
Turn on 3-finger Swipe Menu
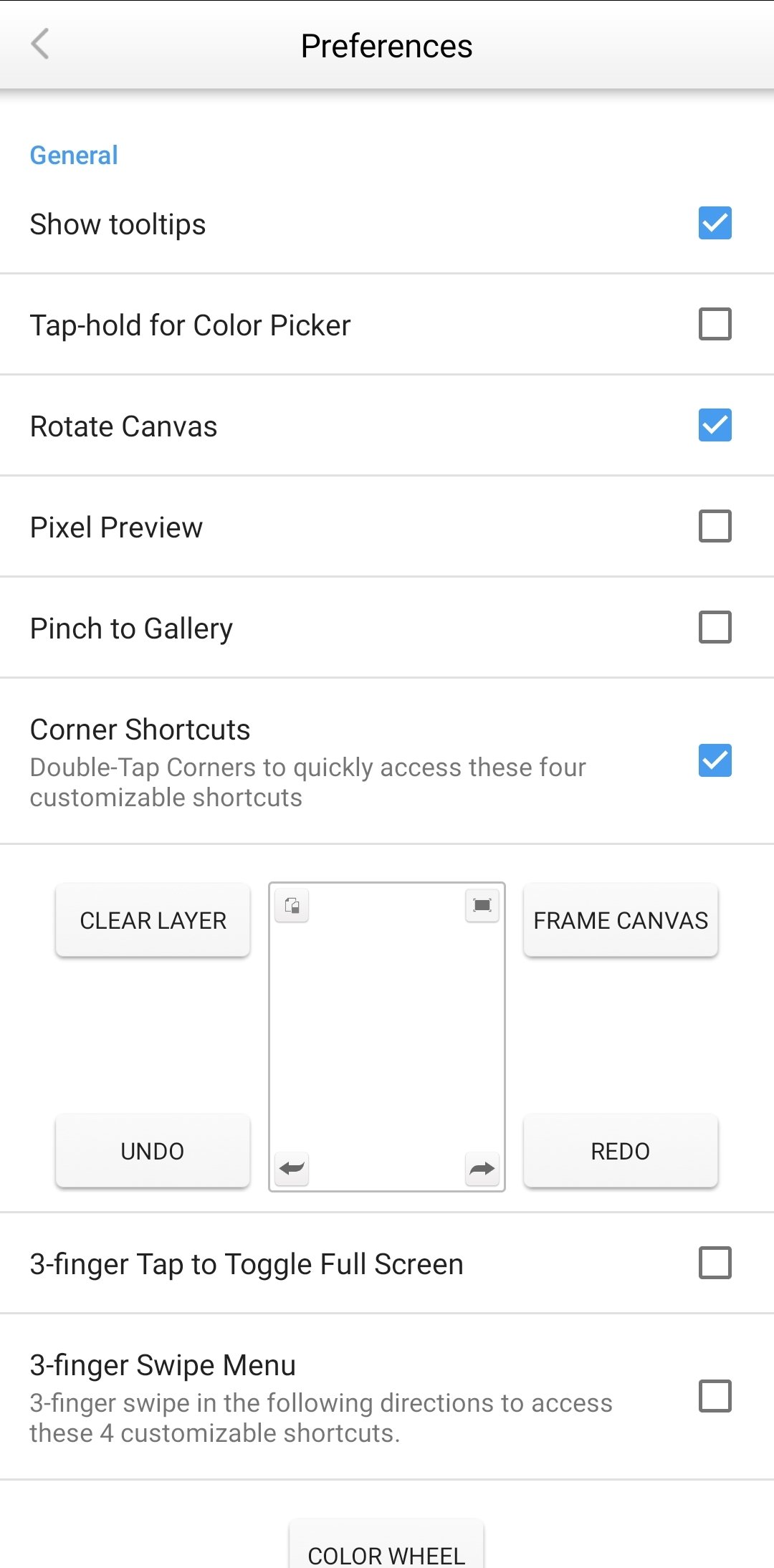715,1396
